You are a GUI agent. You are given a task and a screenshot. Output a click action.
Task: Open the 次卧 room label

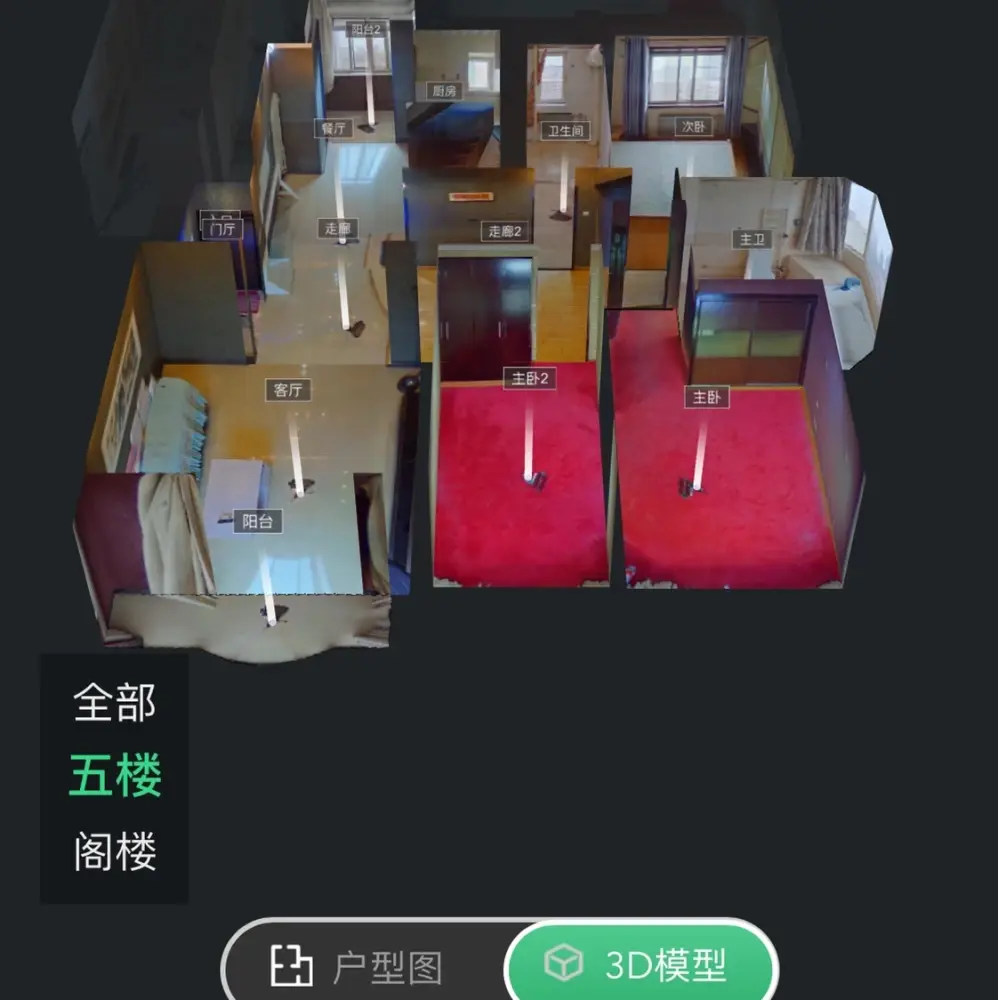[693, 127]
